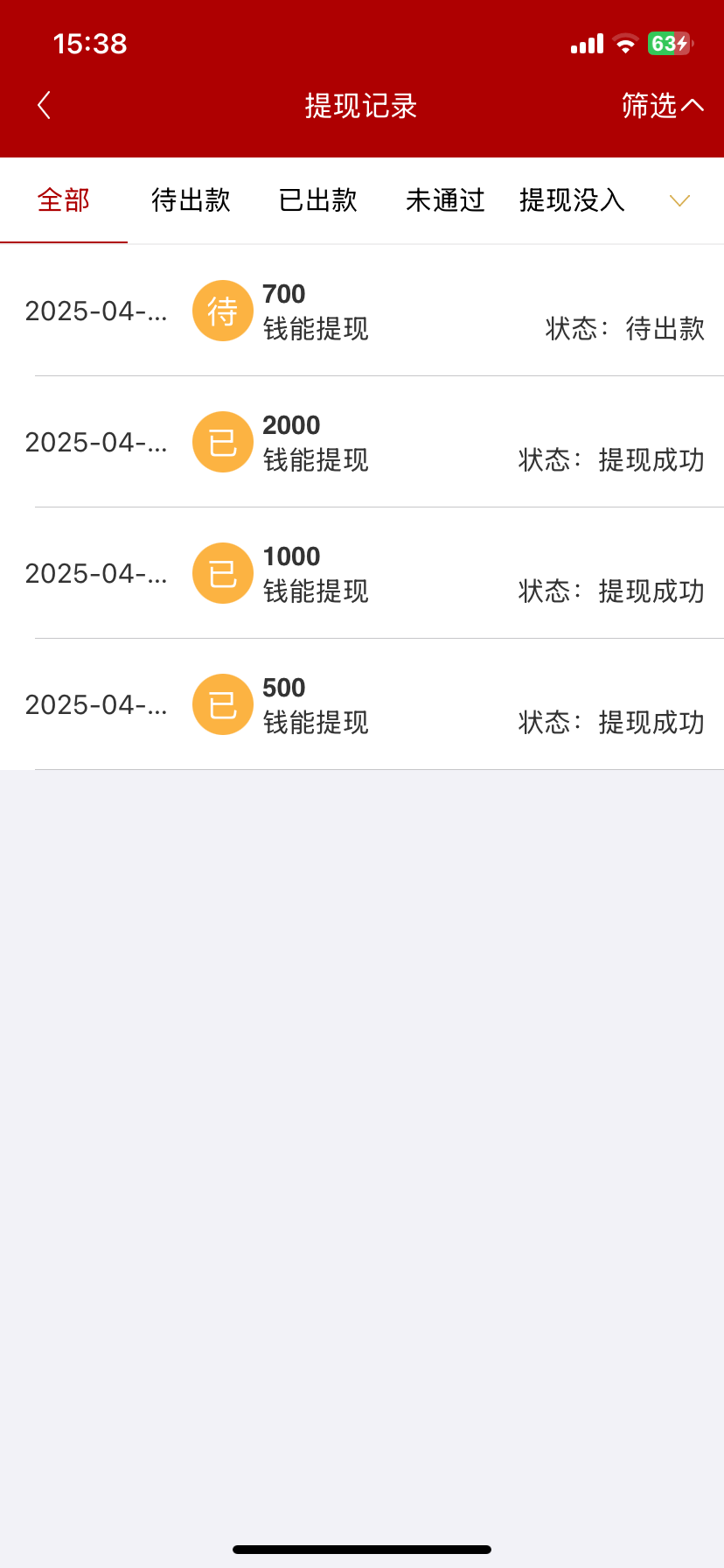The height and width of the screenshot is (1568, 724).
Task: Open the 500 withdrawal record
Action: [362, 705]
